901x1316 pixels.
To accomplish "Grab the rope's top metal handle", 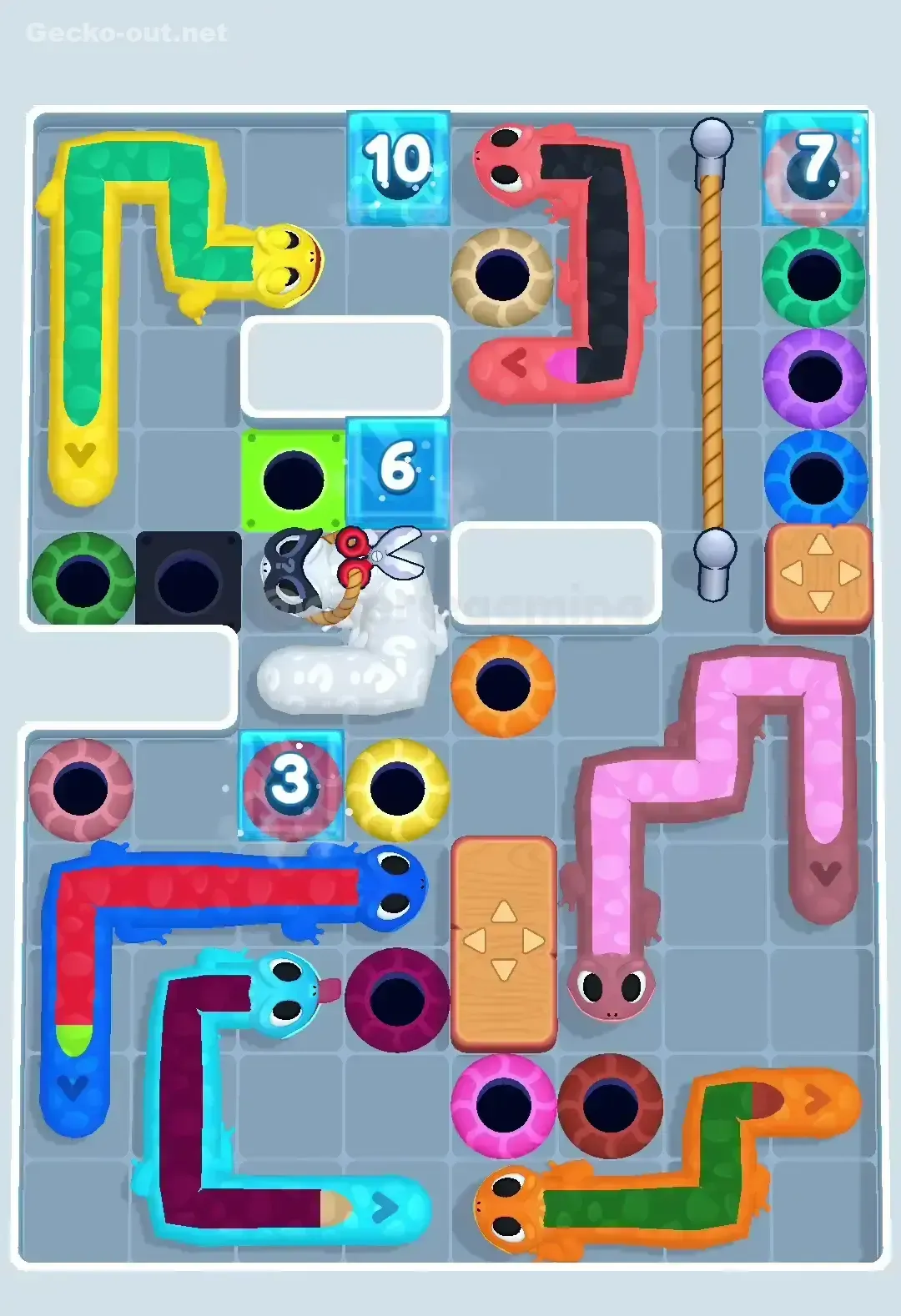I will pyautogui.click(x=710, y=138).
